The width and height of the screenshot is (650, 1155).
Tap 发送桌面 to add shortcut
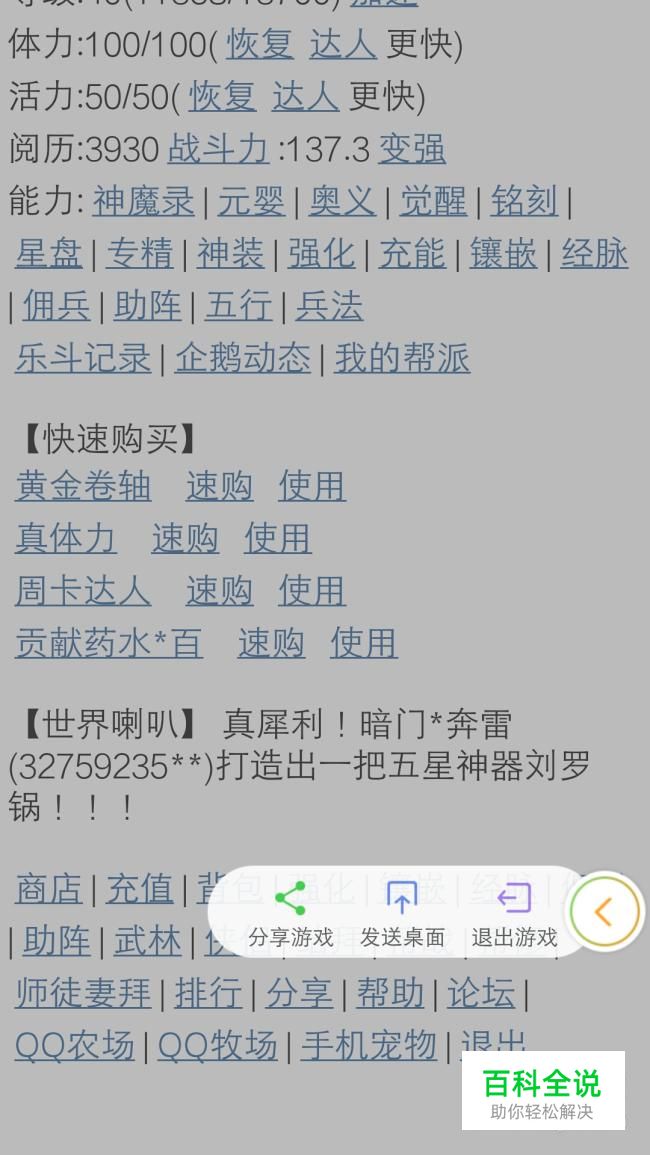(x=402, y=912)
